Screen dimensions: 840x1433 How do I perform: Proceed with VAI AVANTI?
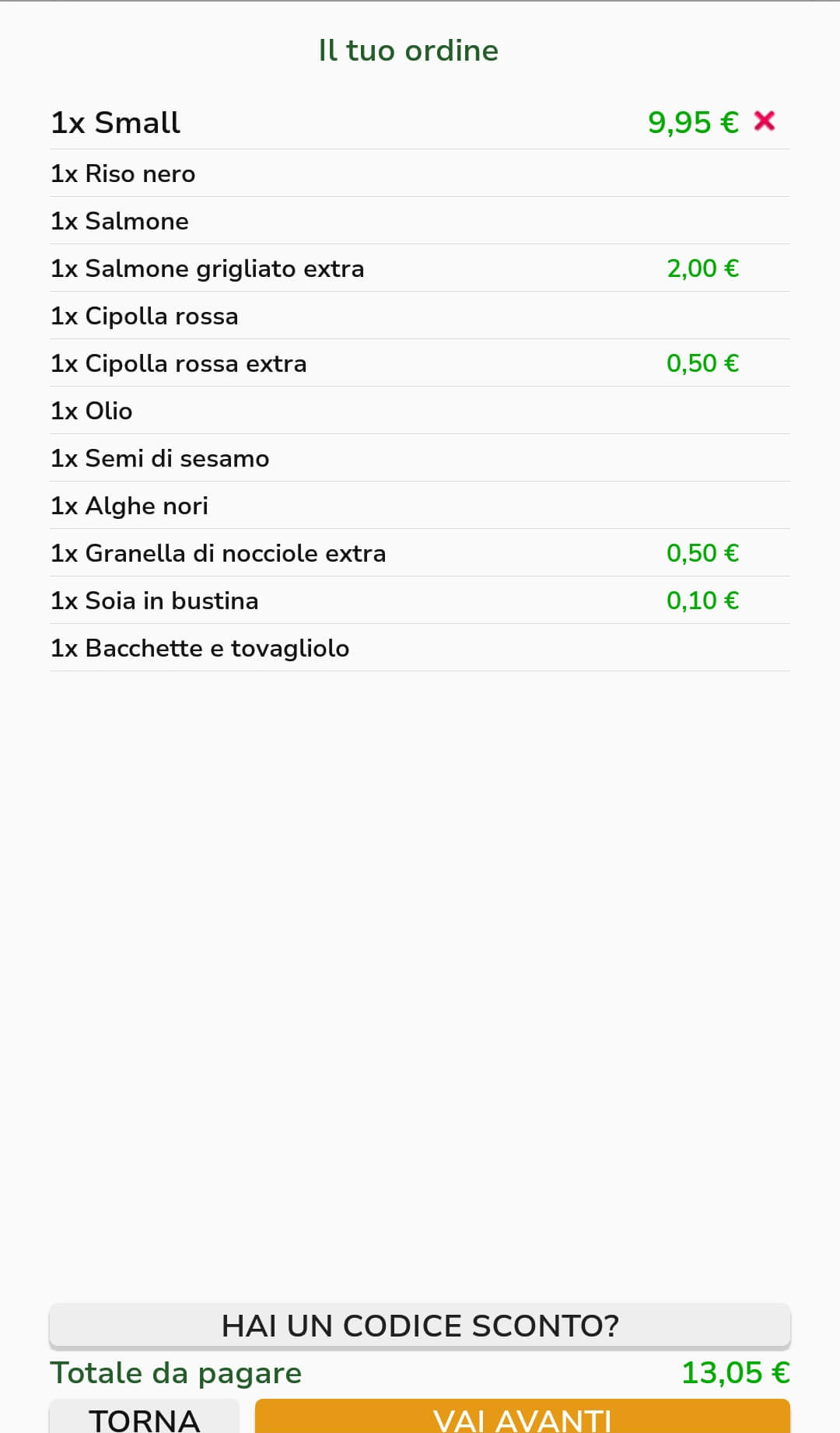(x=522, y=1417)
